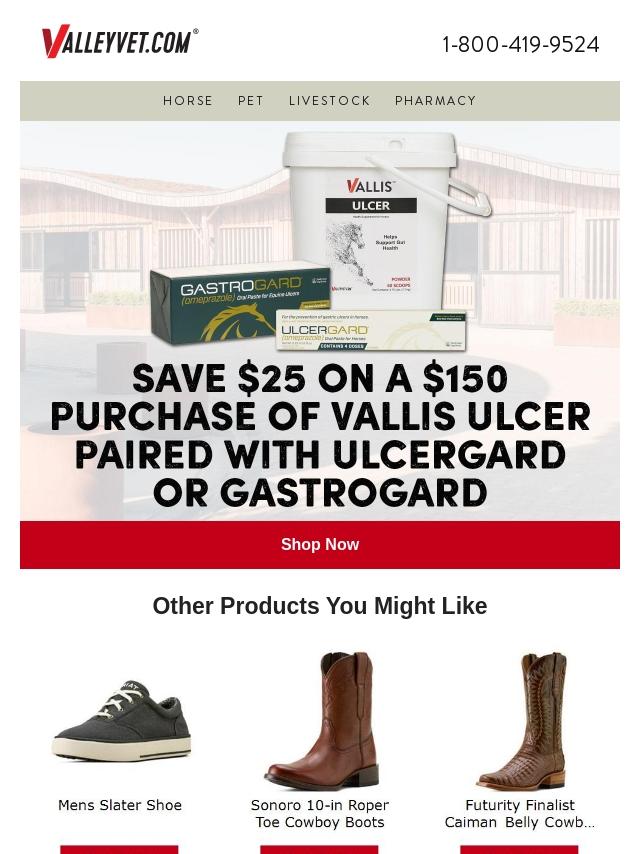Open the ValleyVet.com homepage logo

pyautogui.click(x=120, y=42)
